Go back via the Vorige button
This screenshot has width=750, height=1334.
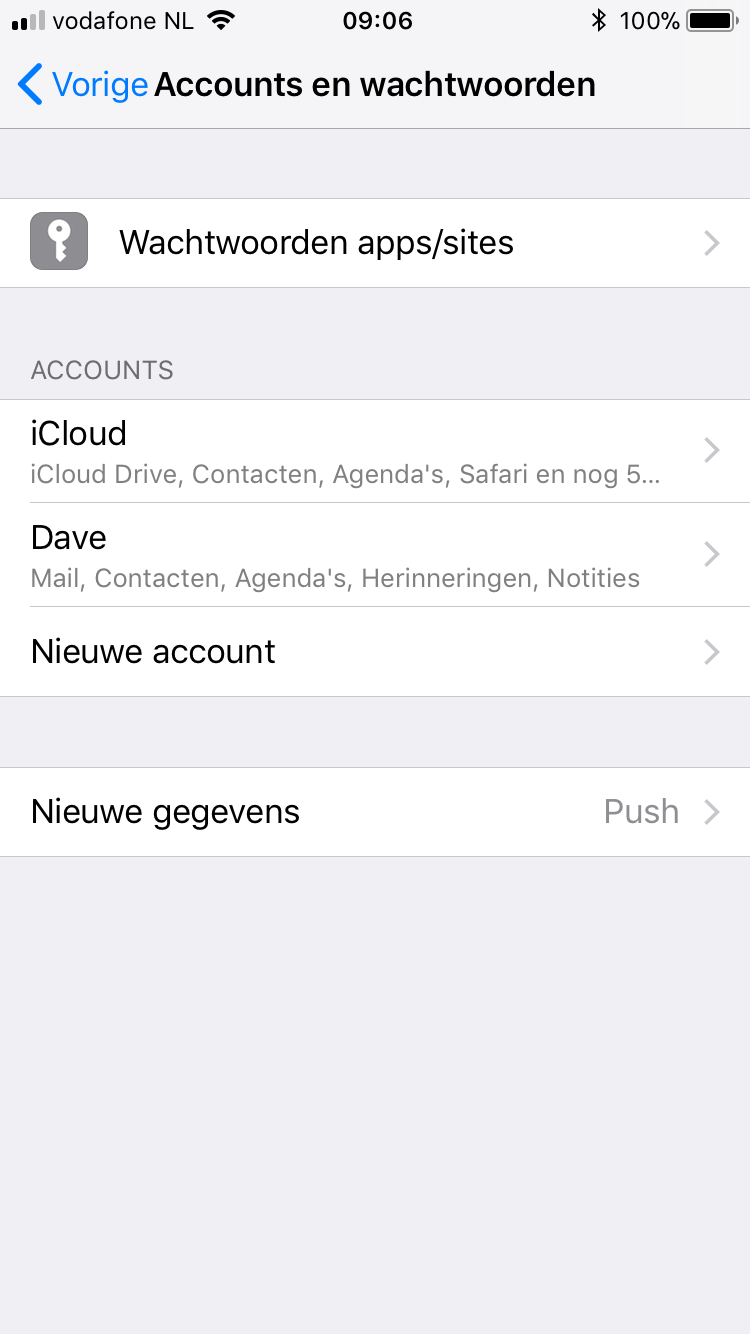[x=82, y=85]
